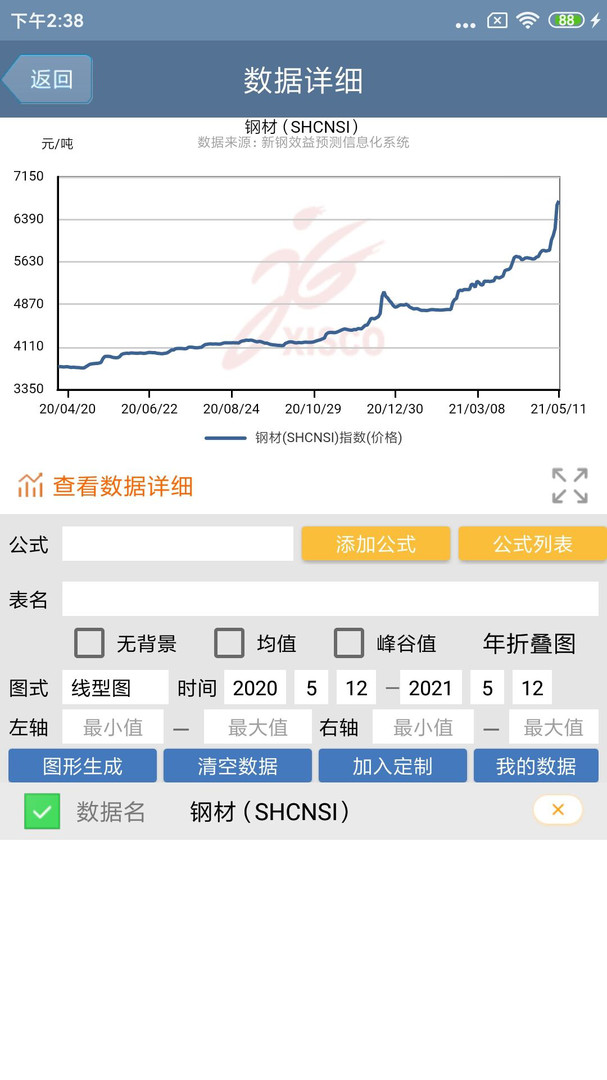Tap 清空数据 to clear data
Screen dimensions: 607x1080
coord(238,766)
